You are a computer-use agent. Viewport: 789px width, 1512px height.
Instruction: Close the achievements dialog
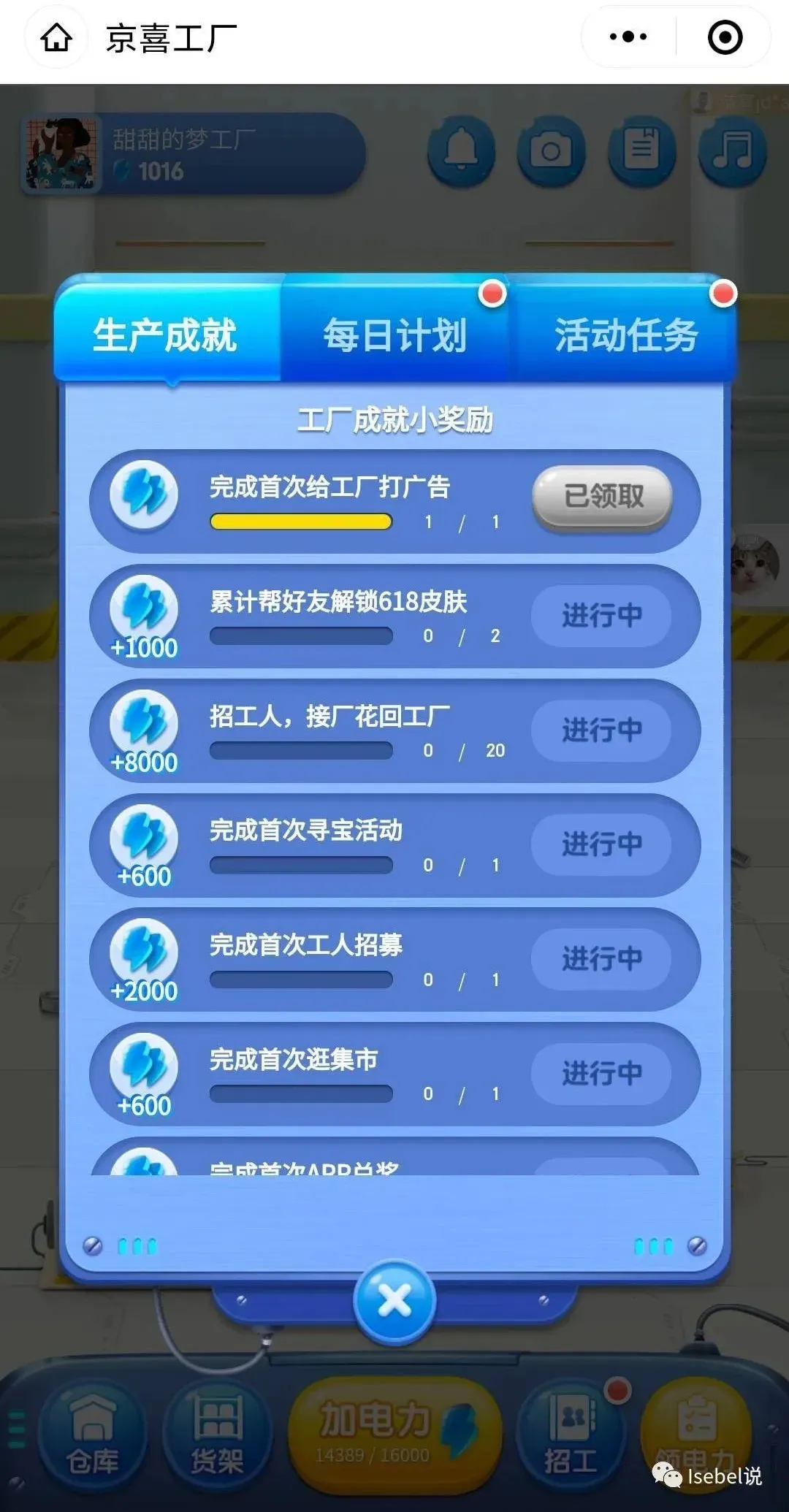[x=394, y=1301]
